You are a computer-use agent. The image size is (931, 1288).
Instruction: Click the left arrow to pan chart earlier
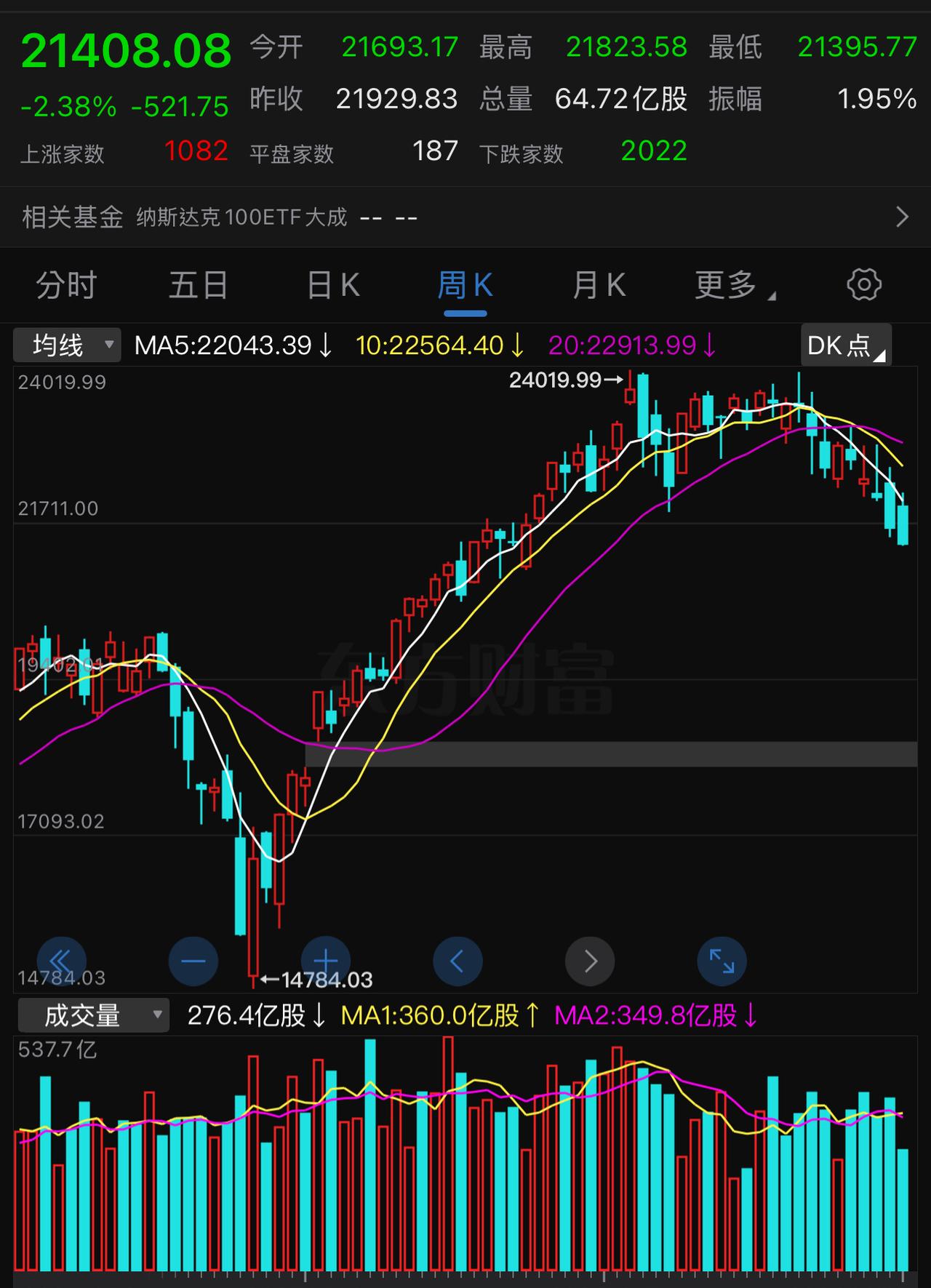457,961
